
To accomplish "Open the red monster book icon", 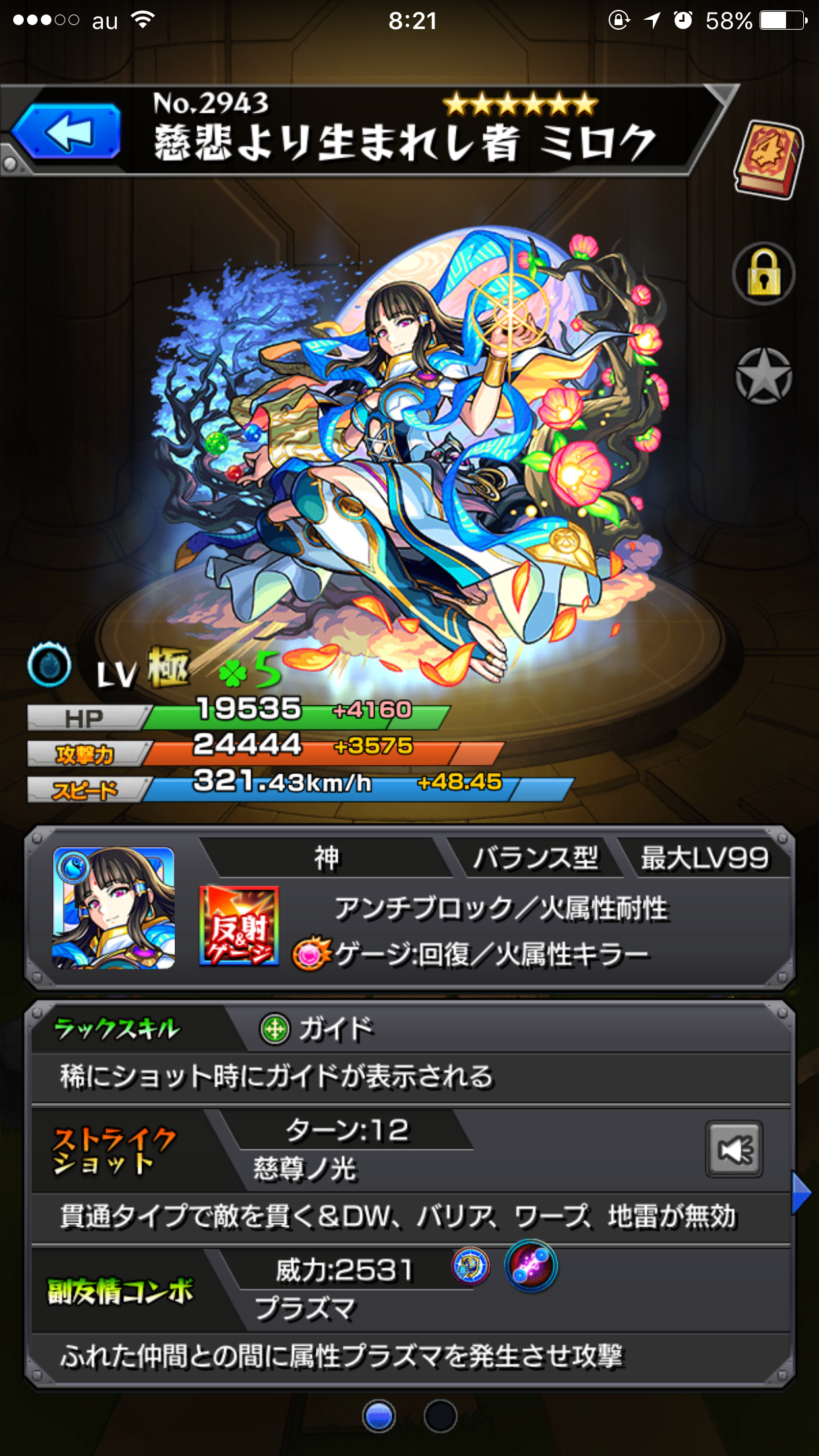I will coord(767,159).
